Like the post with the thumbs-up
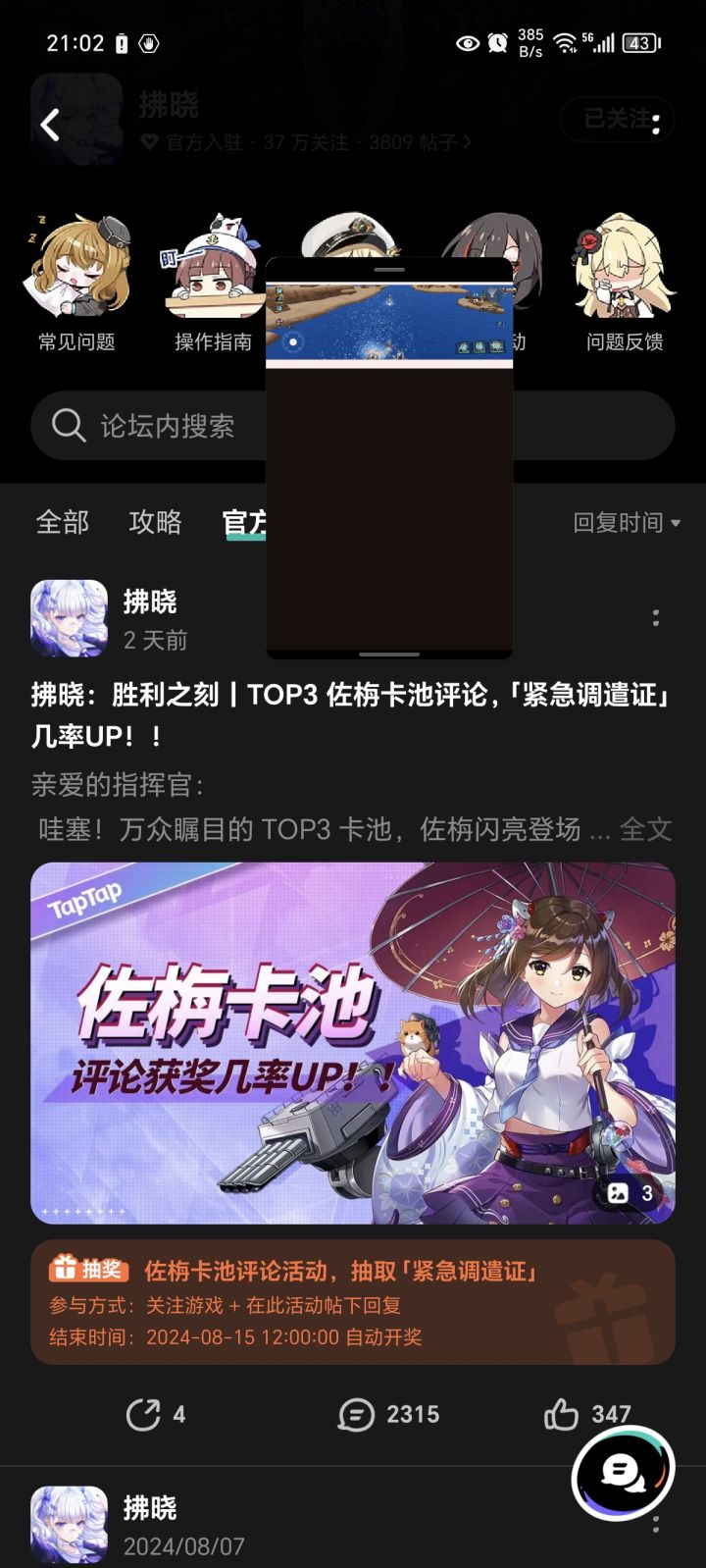The image size is (706, 1568). (563, 1415)
